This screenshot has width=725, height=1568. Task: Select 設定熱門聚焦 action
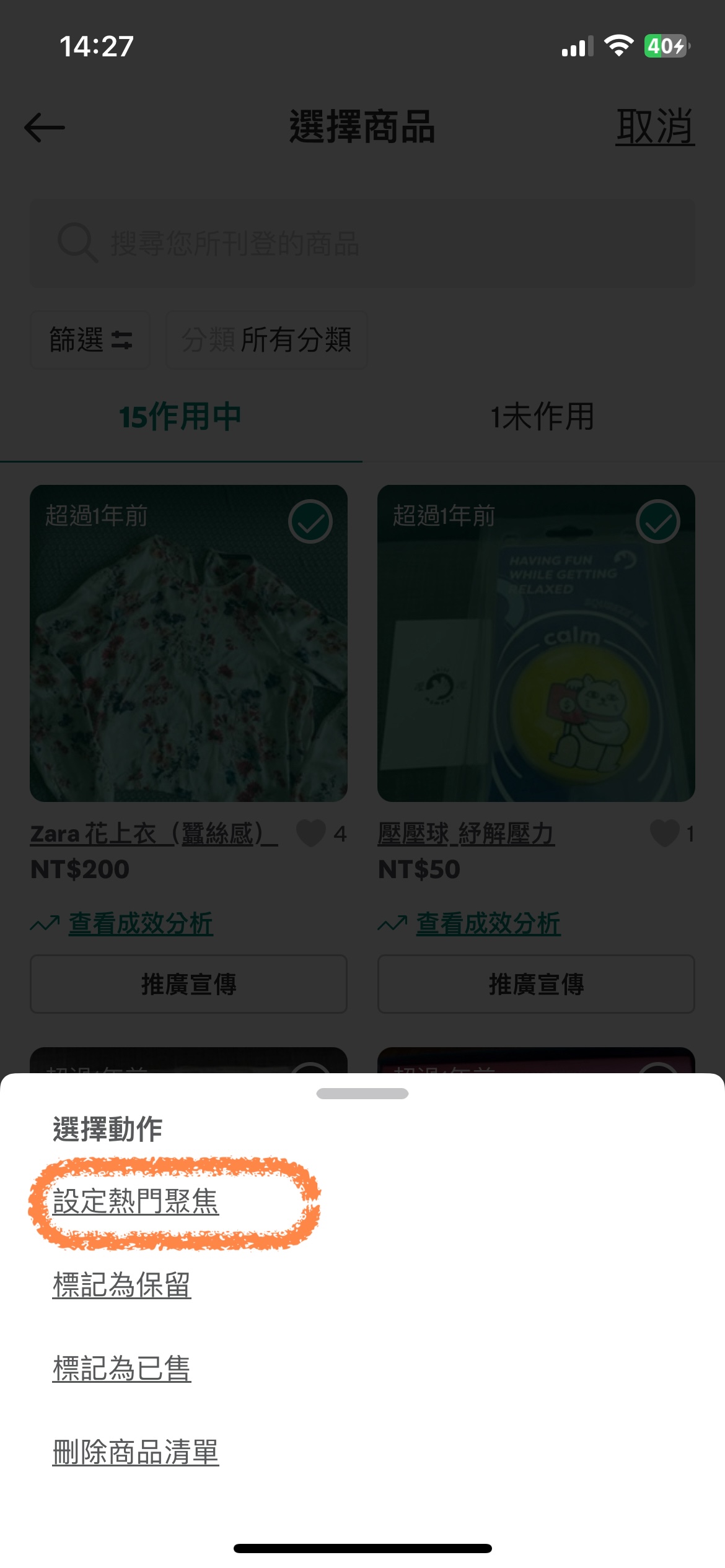pyautogui.click(x=135, y=1201)
